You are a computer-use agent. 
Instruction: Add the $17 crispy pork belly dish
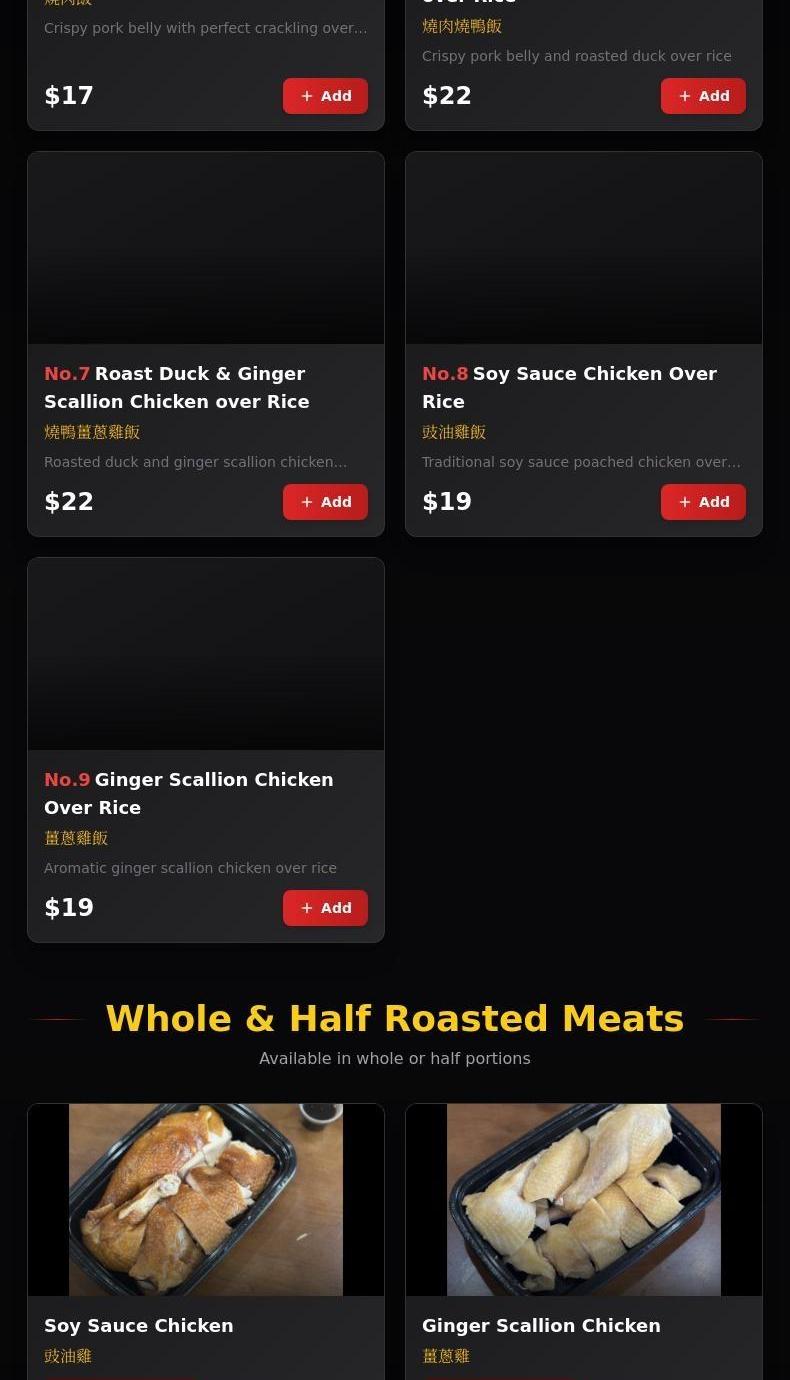click(x=325, y=95)
